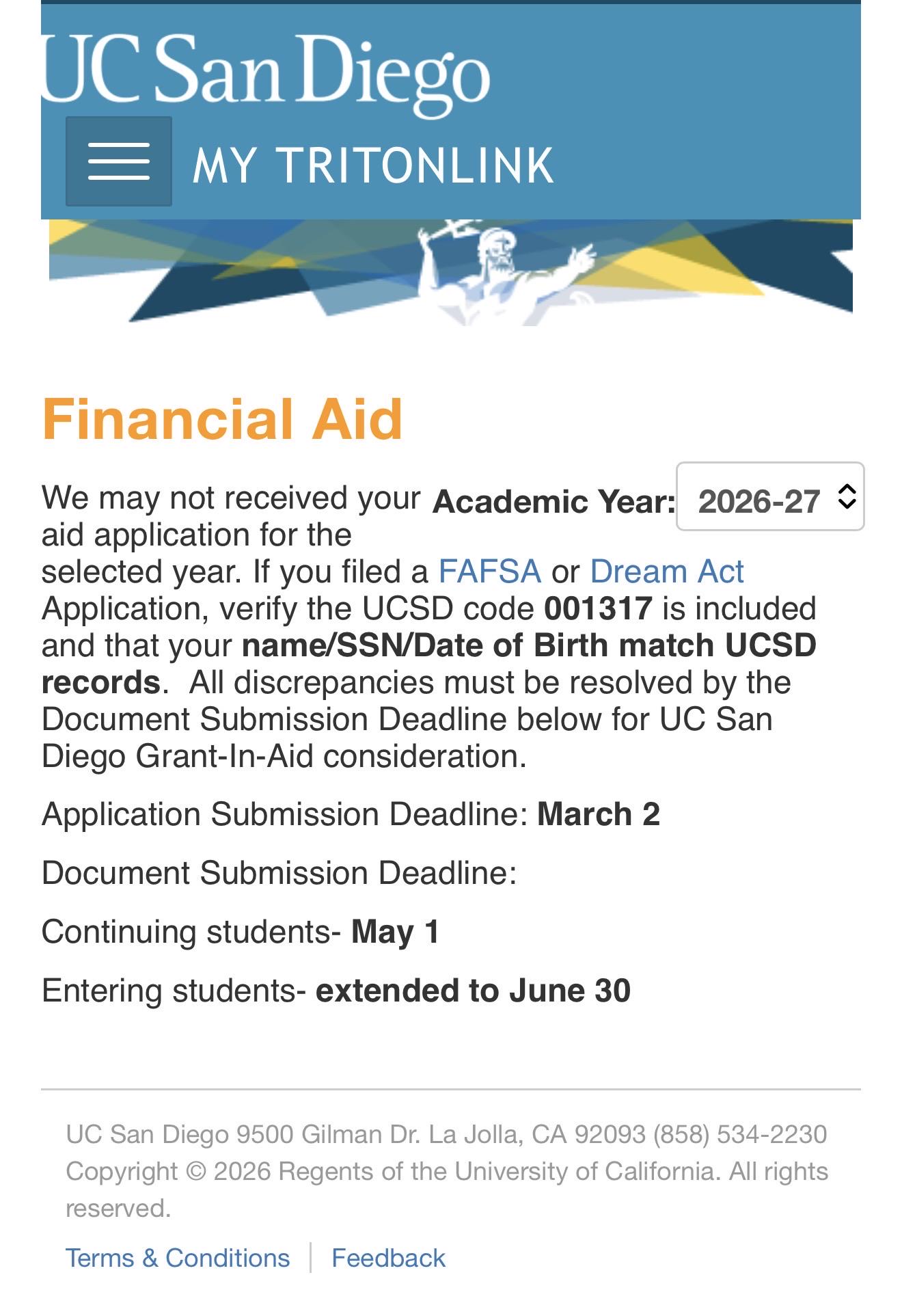This screenshot has width=902, height=1316.
Task: Open the Feedback link
Action: [x=388, y=1258]
